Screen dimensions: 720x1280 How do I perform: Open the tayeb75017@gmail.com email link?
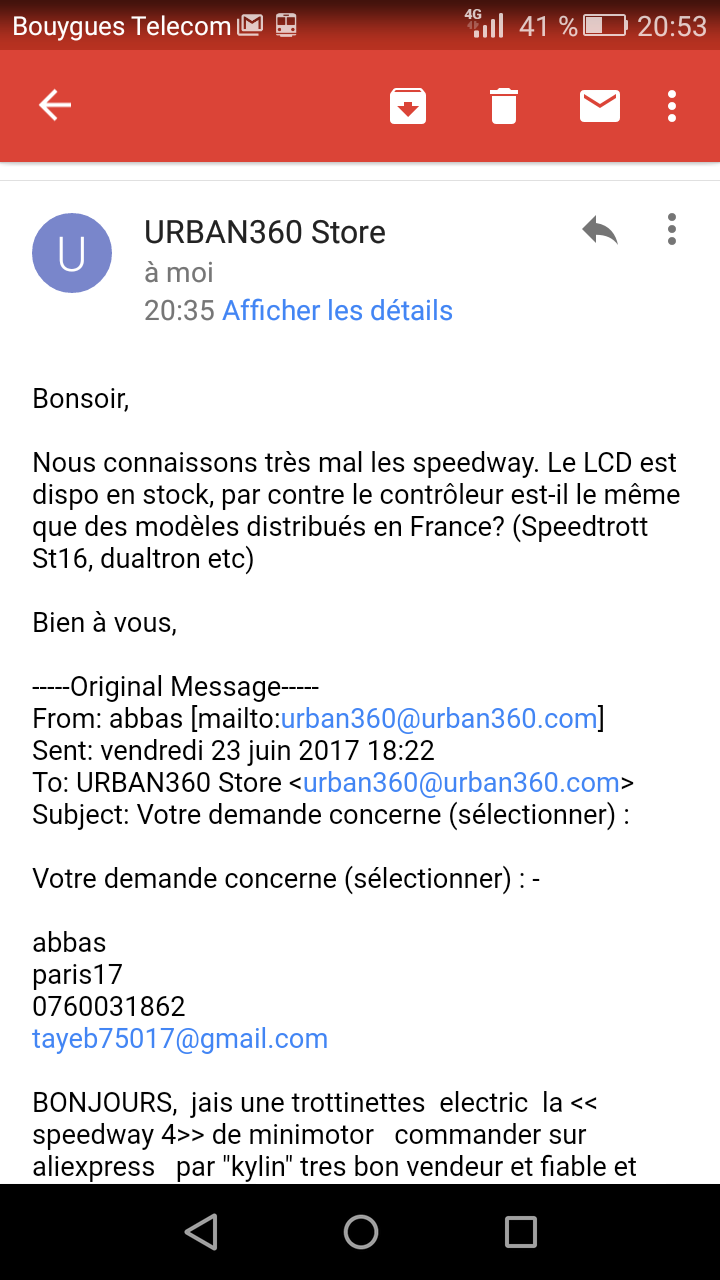(x=180, y=1039)
